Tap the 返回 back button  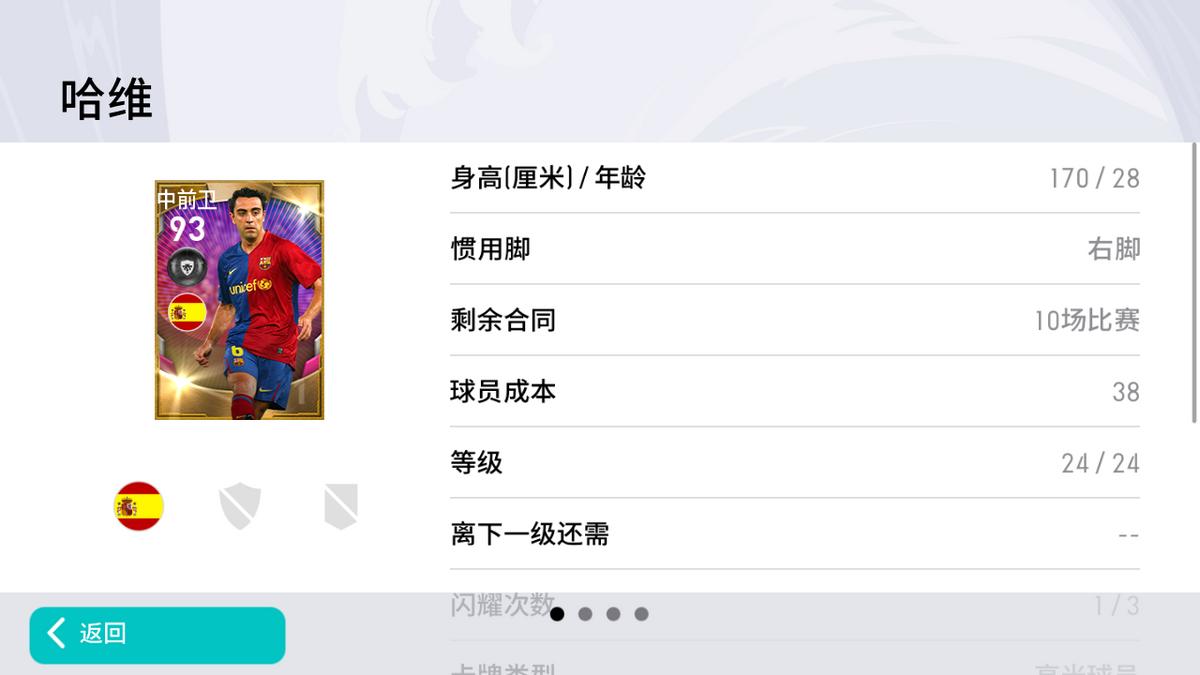click(x=157, y=634)
